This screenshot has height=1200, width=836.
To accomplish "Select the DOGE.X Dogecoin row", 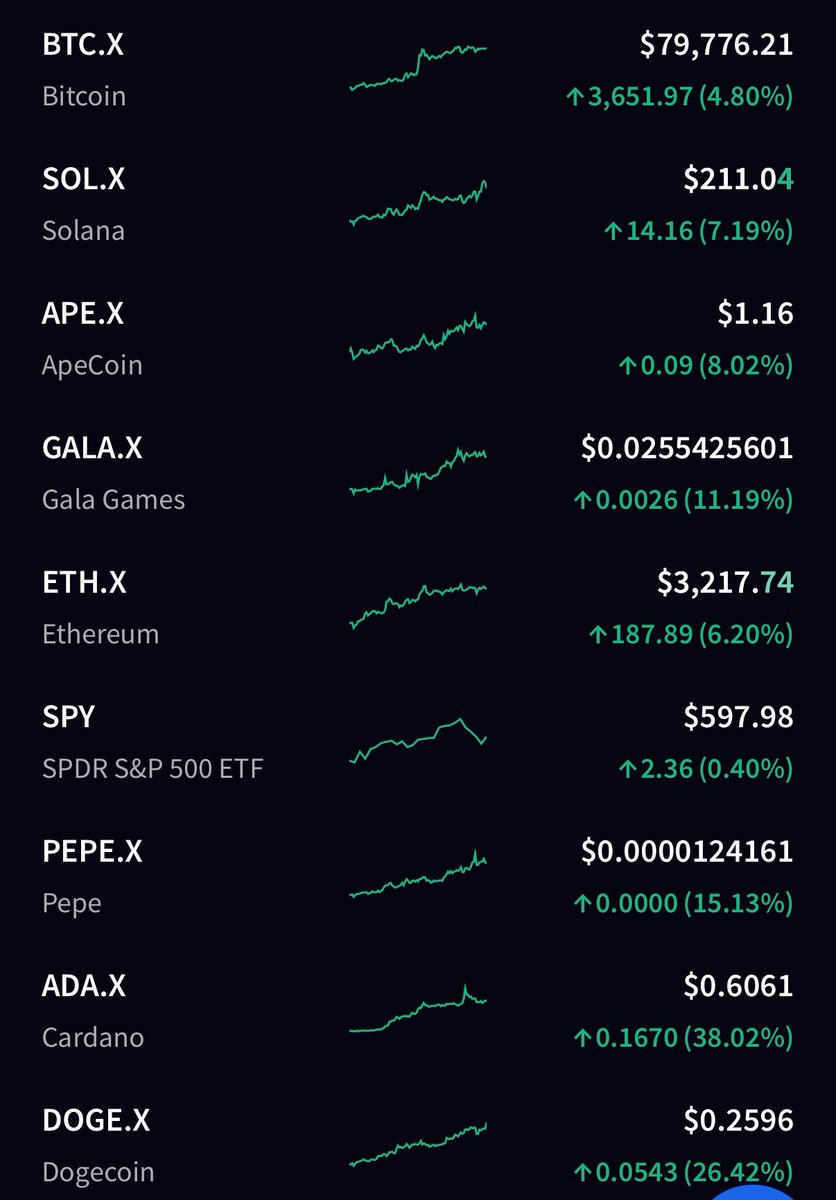I will tap(418, 1144).
